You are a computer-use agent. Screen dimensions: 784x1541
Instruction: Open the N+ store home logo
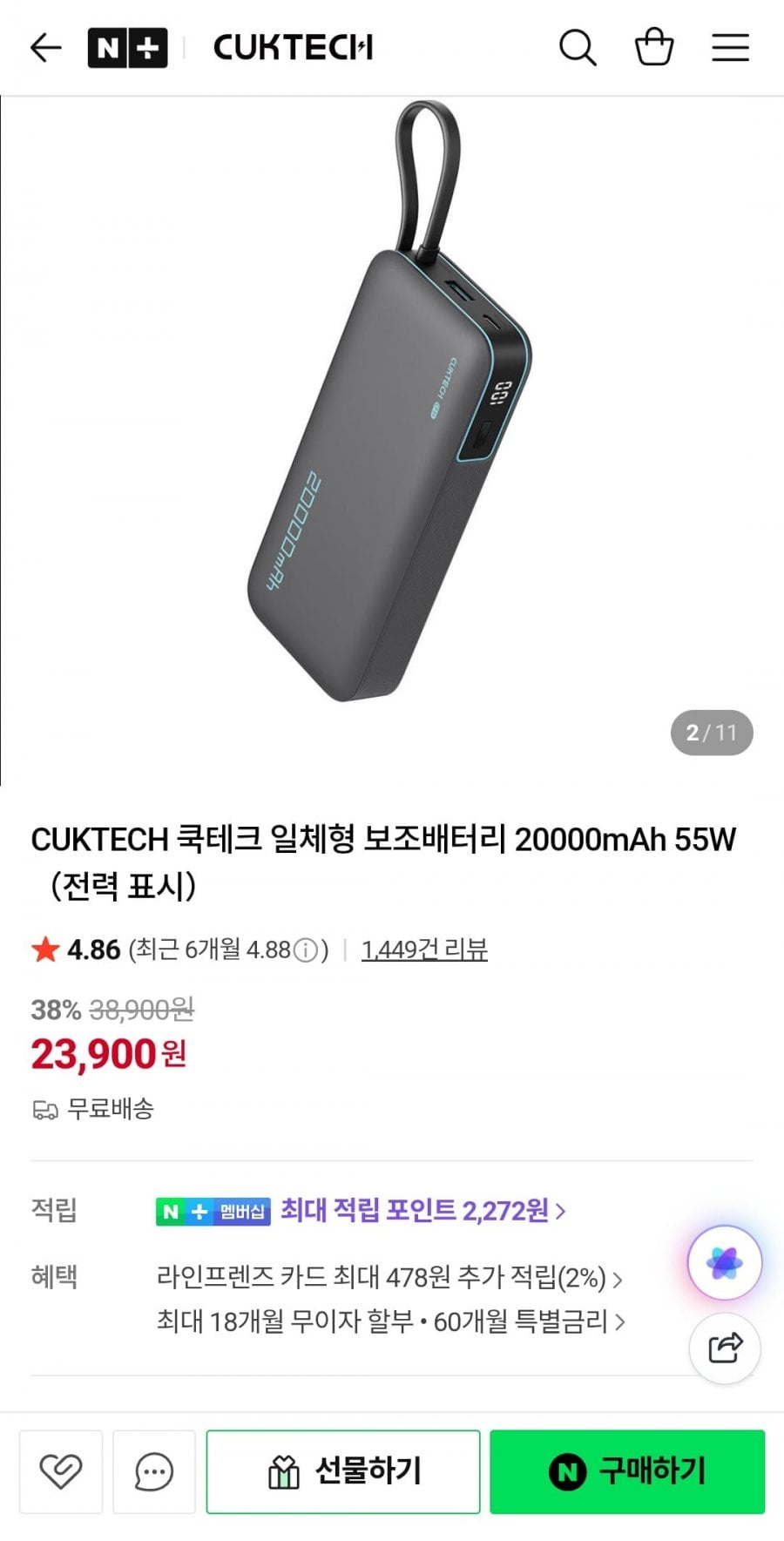pos(127,48)
